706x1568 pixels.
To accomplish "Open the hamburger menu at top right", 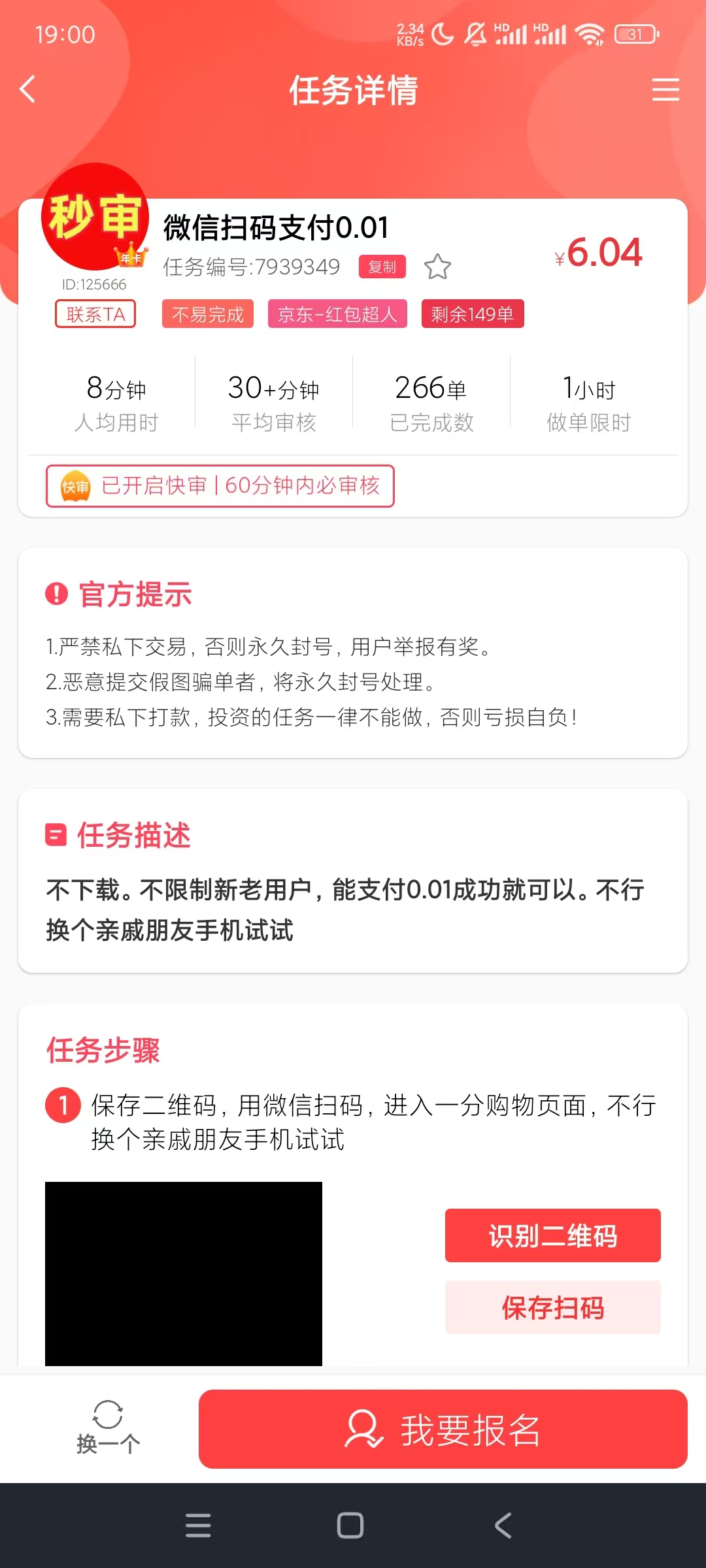I will coord(665,90).
